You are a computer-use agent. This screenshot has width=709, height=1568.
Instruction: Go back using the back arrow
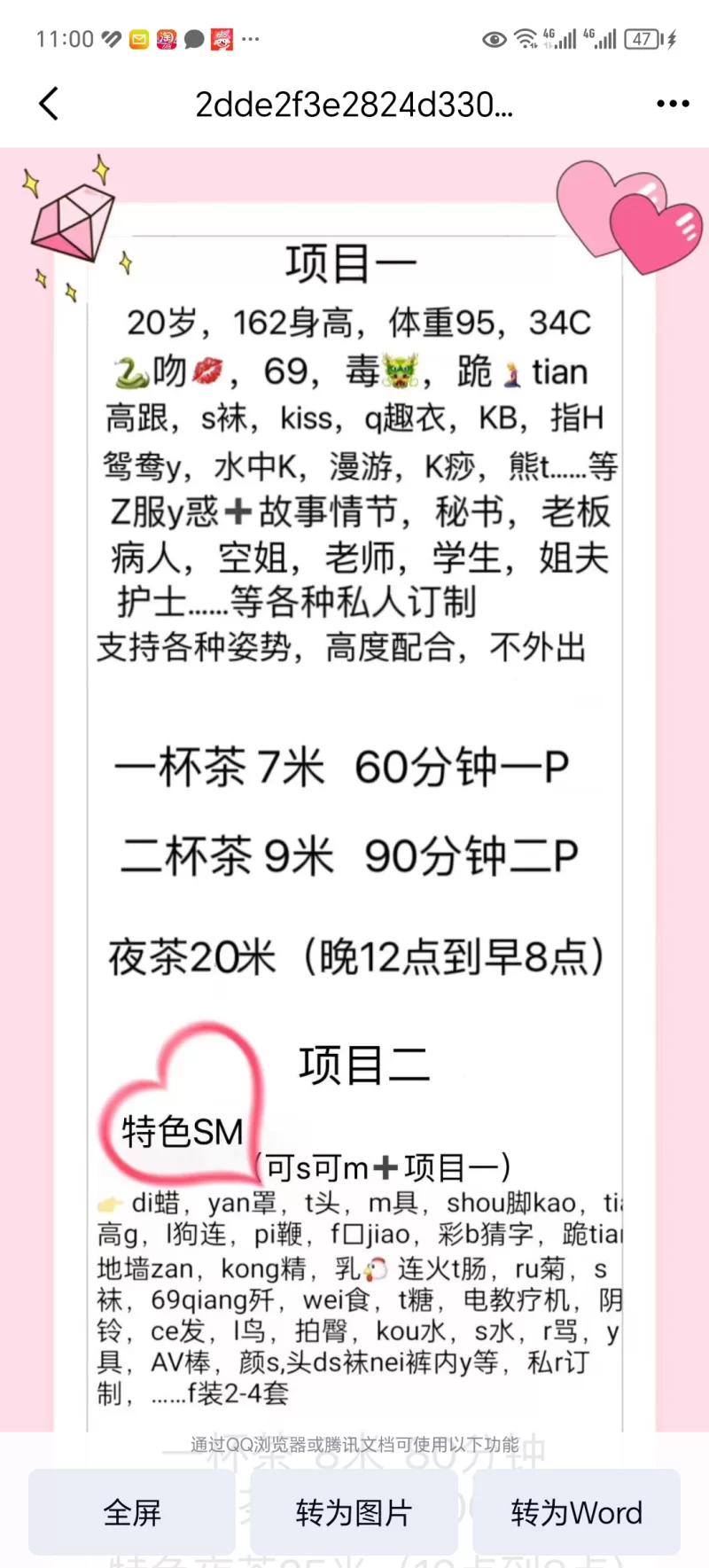tap(50, 104)
